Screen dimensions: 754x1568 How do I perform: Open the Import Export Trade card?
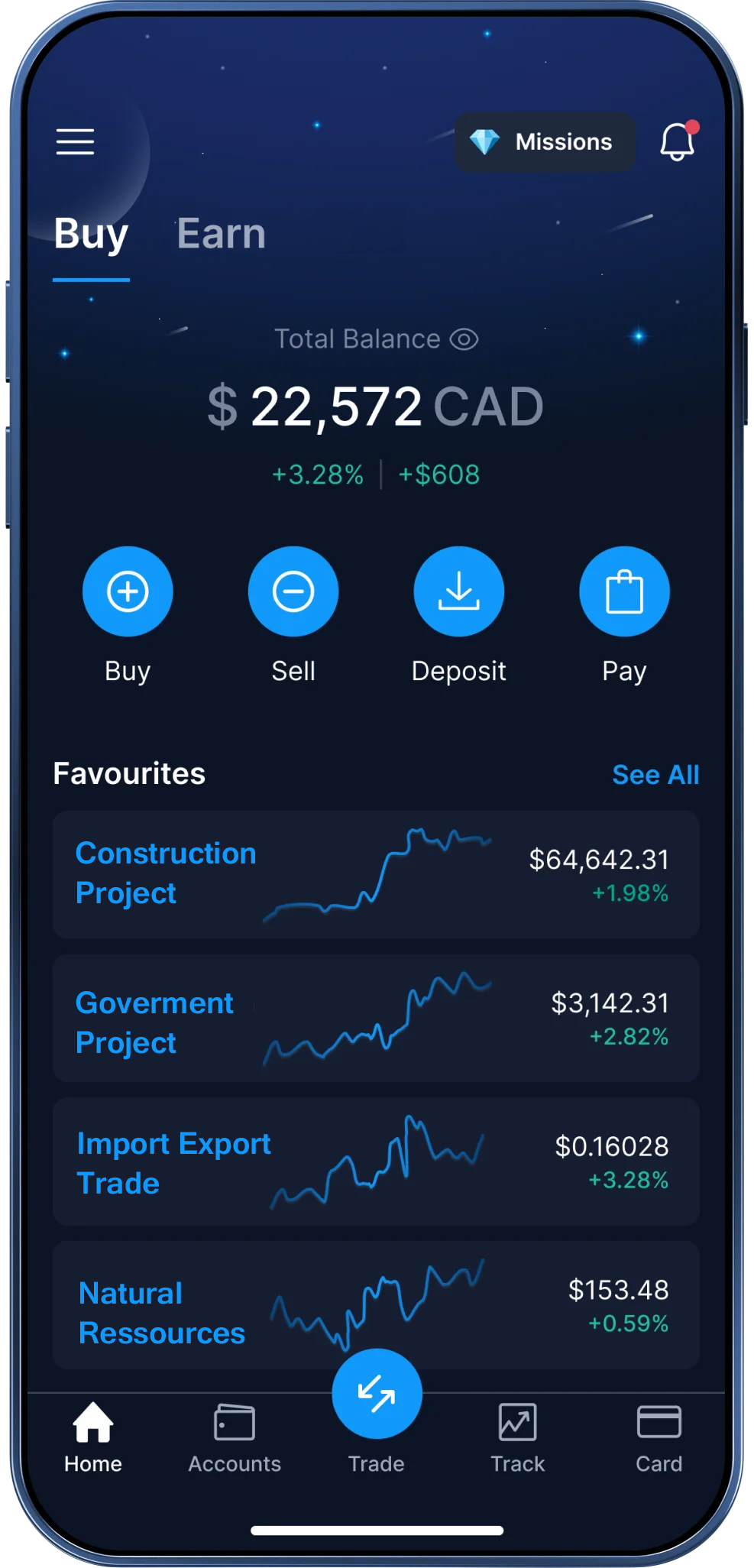click(x=376, y=1161)
